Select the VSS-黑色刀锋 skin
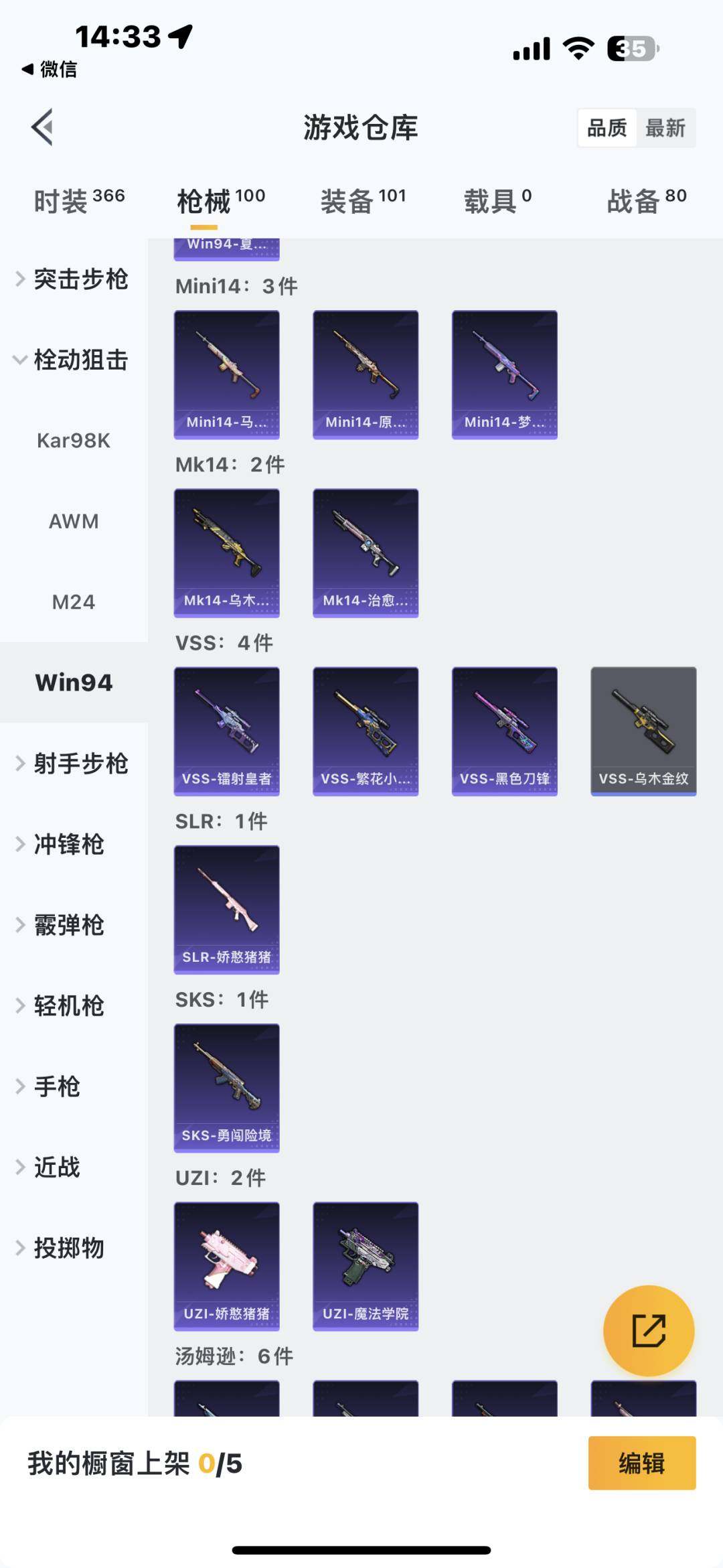 coord(504,730)
